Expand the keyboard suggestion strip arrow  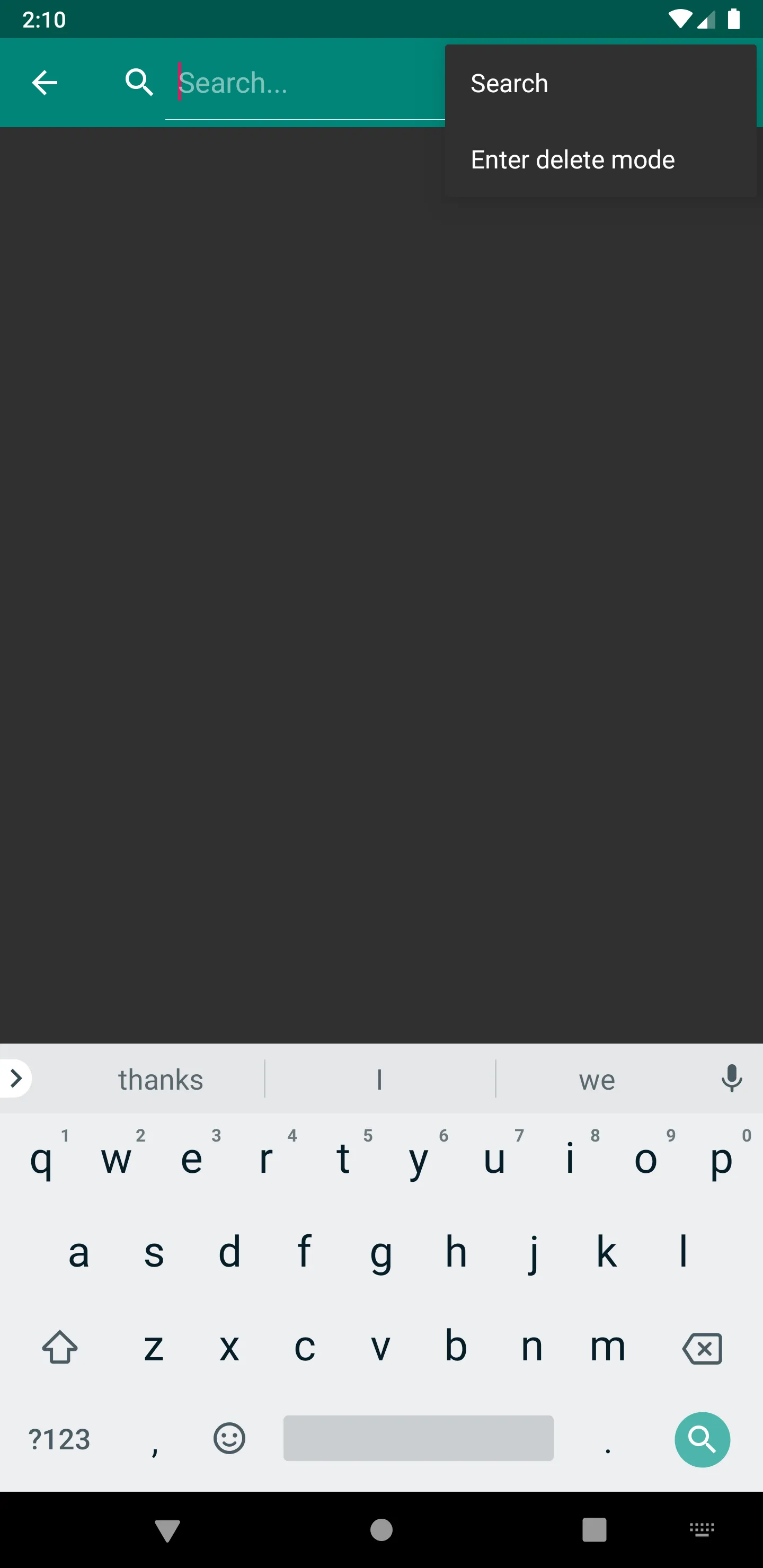(x=16, y=1078)
